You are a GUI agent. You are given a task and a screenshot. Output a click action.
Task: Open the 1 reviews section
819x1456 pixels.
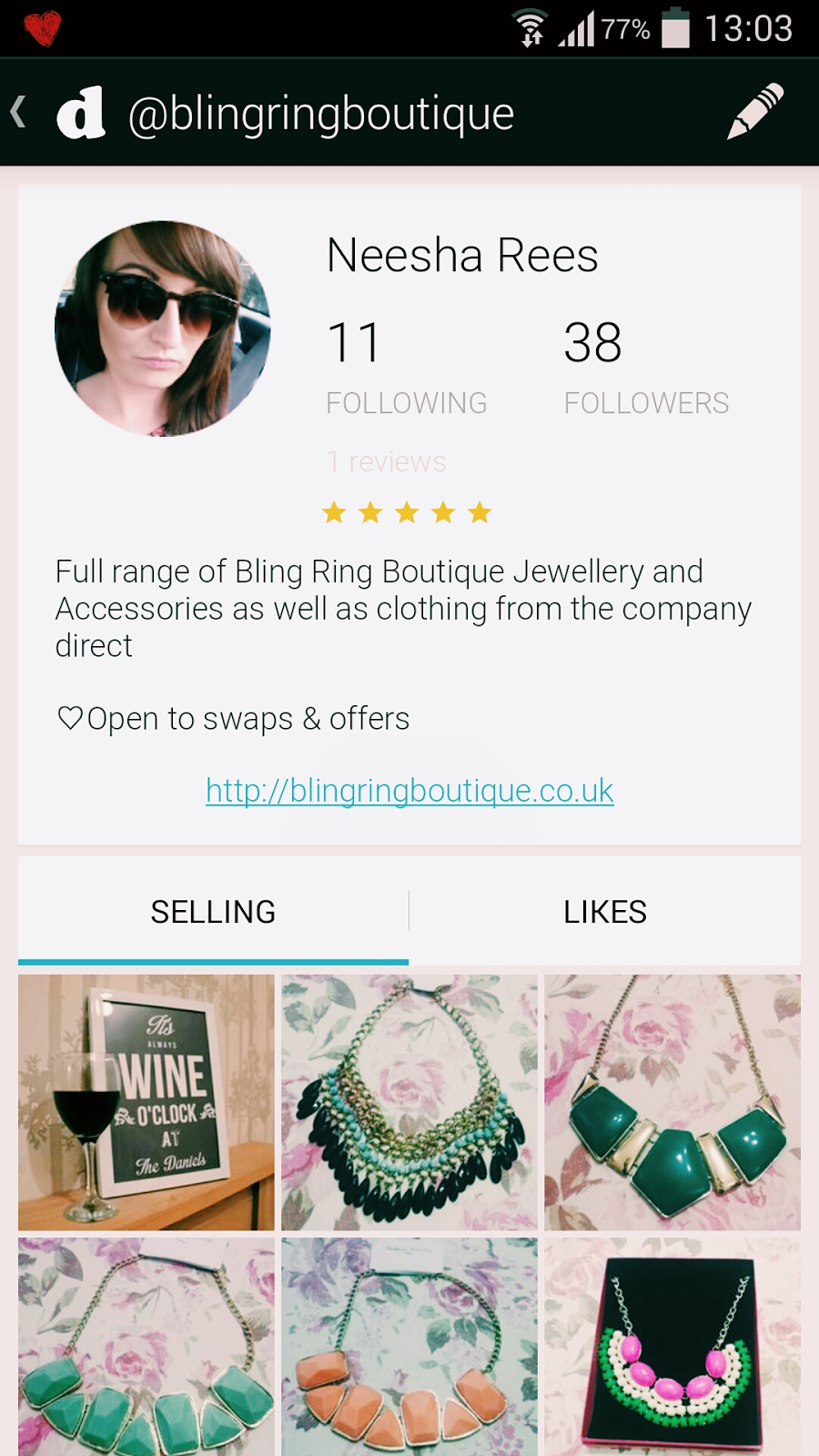tap(387, 462)
